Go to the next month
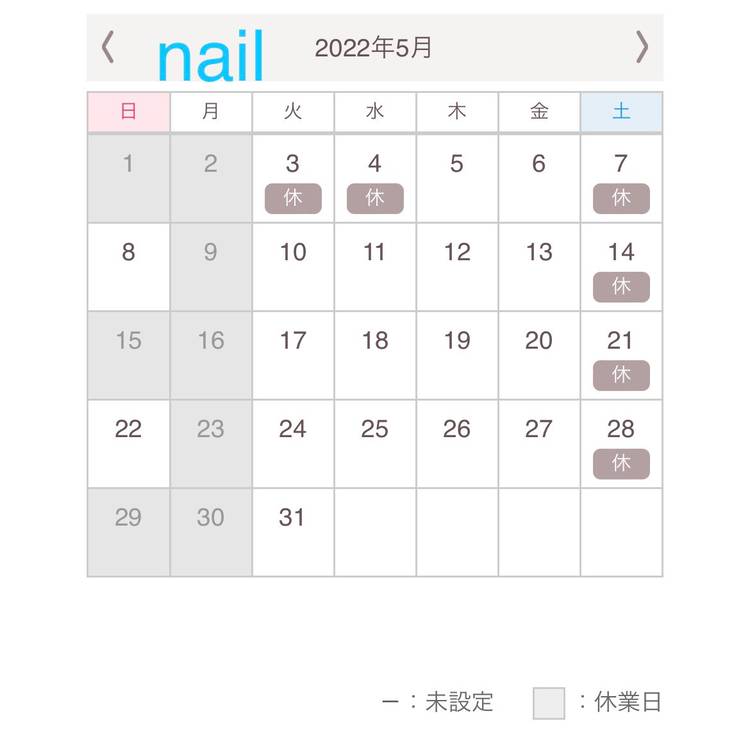 point(642,47)
